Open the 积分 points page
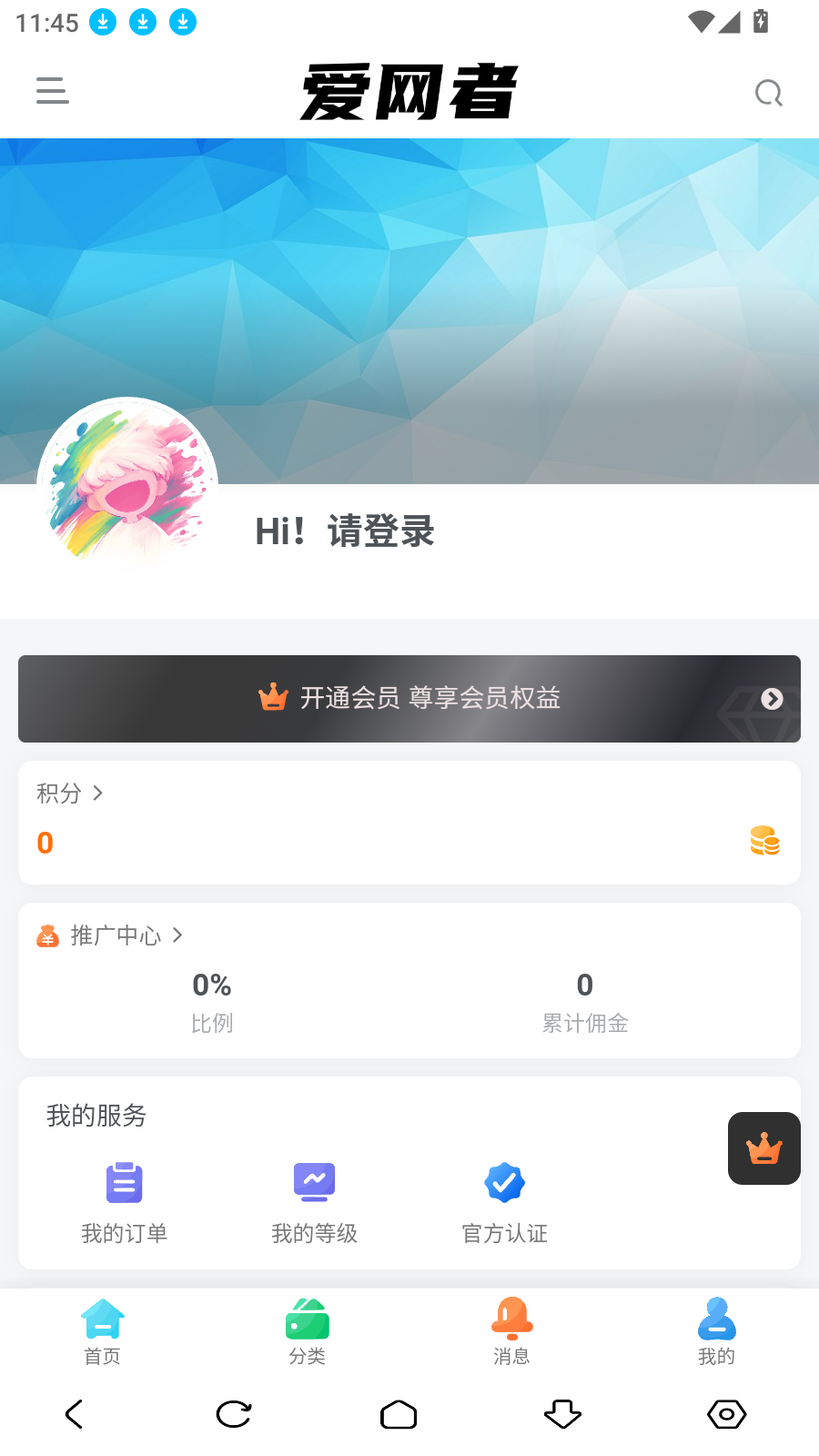The width and height of the screenshot is (819, 1456). point(69,794)
